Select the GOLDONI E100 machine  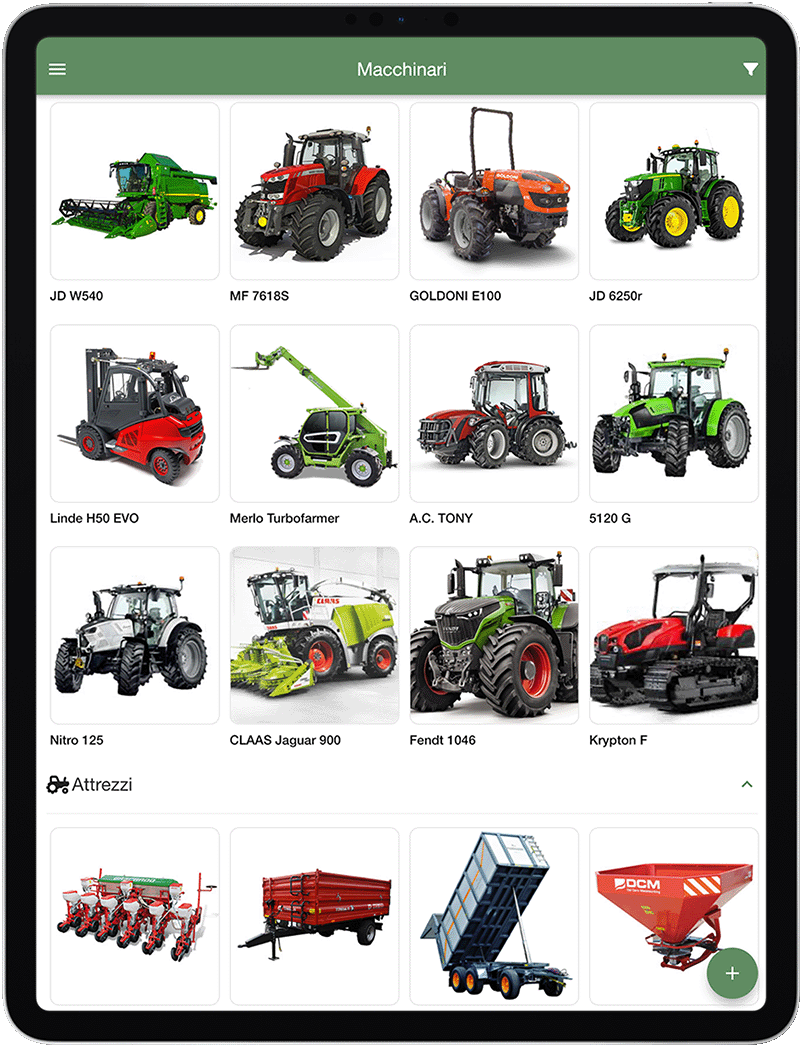495,192
